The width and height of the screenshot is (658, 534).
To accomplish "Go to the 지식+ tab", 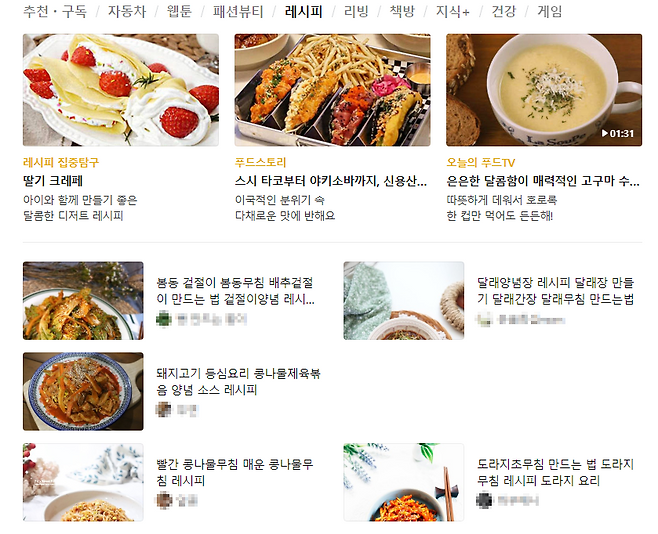I will [x=452, y=12].
